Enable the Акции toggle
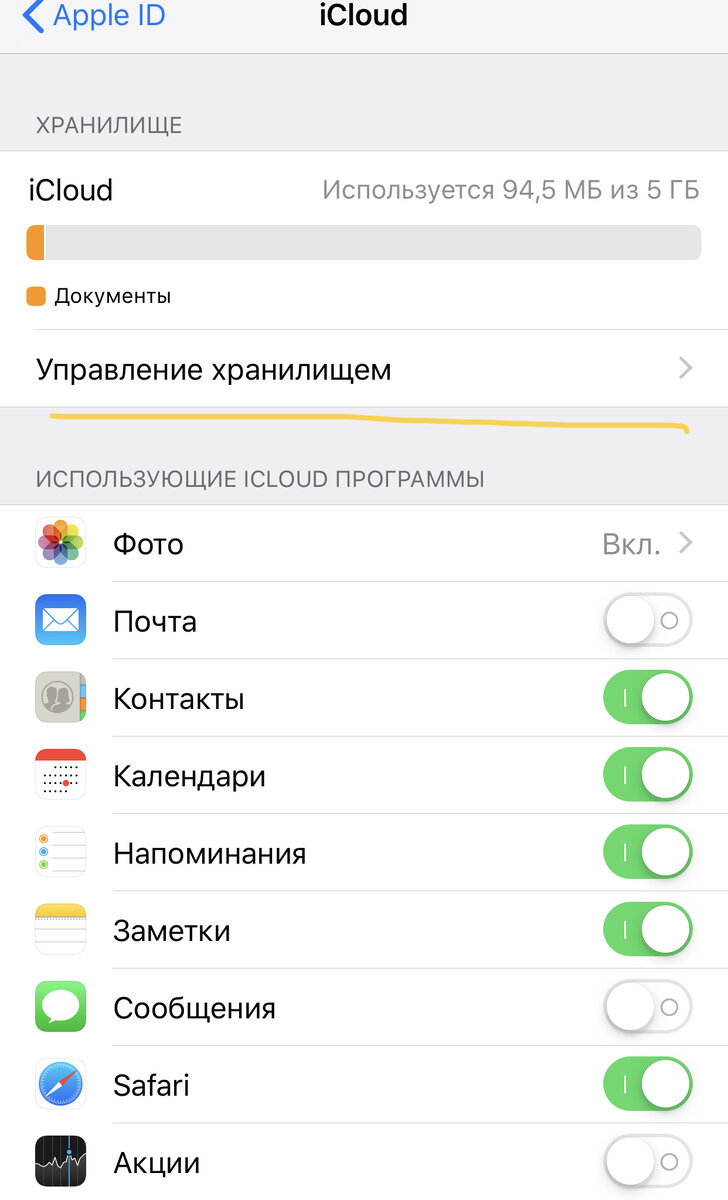 pyautogui.click(x=648, y=1162)
